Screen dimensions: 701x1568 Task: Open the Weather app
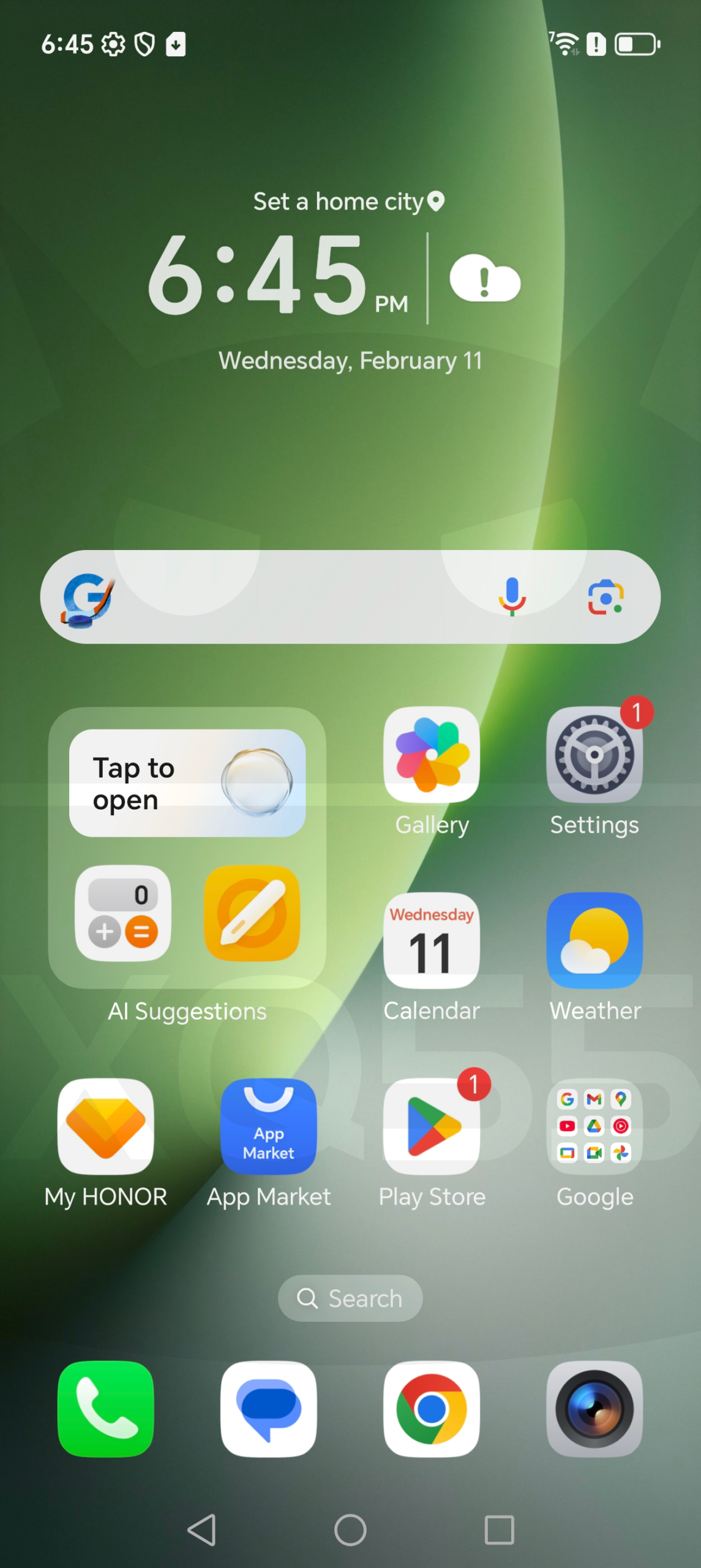594,940
